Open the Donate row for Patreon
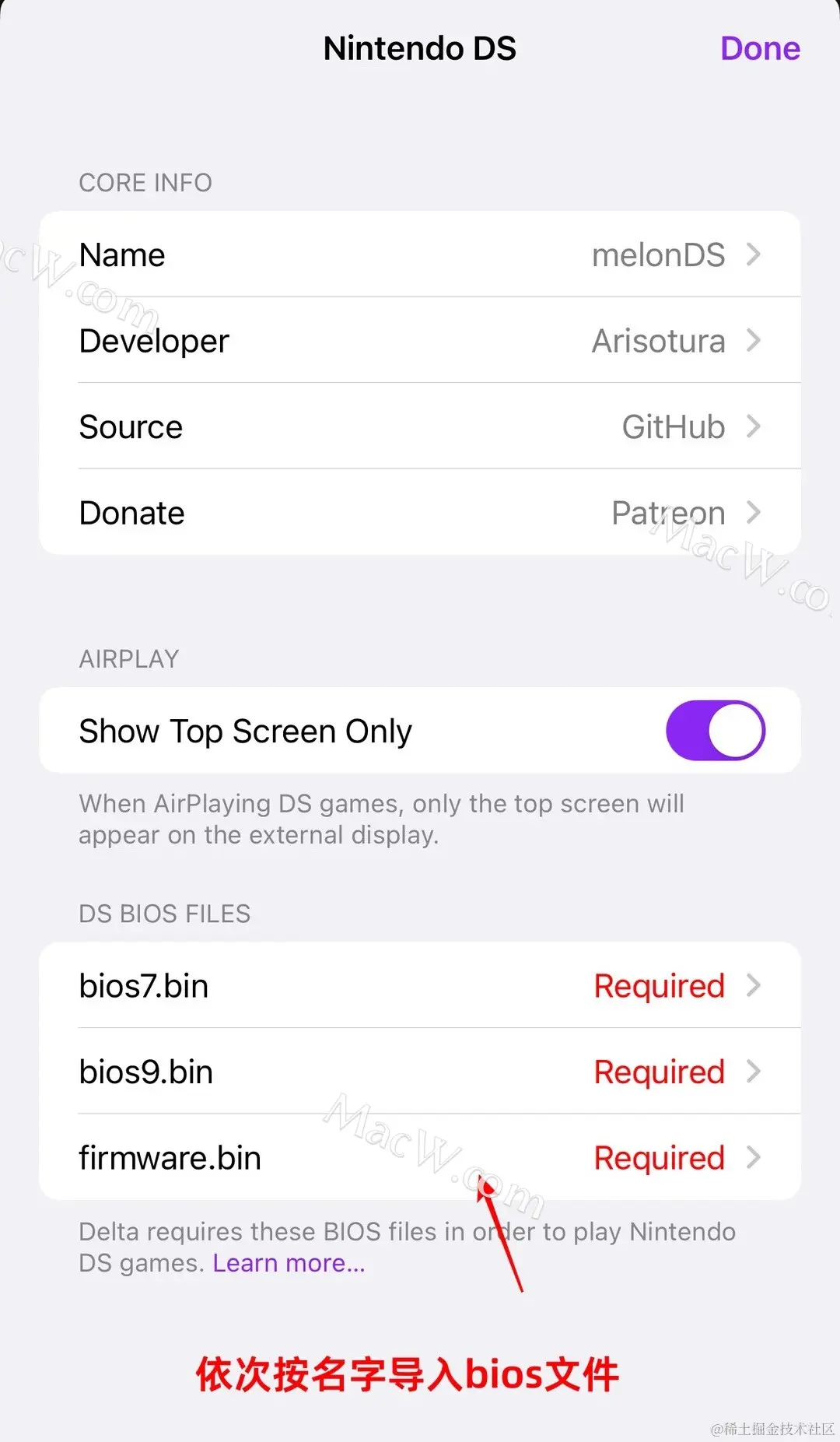The height and width of the screenshot is (1442, 840). point(420,514)
